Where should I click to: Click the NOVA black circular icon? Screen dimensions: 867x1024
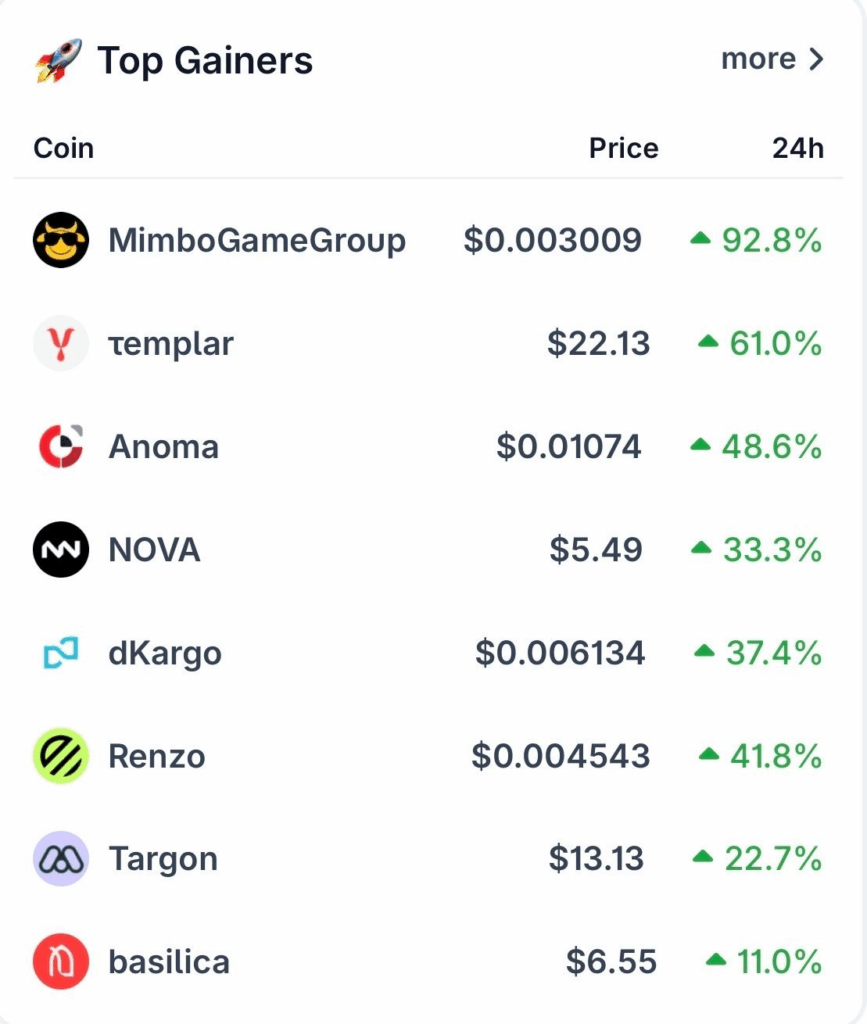tap(60, 549)
